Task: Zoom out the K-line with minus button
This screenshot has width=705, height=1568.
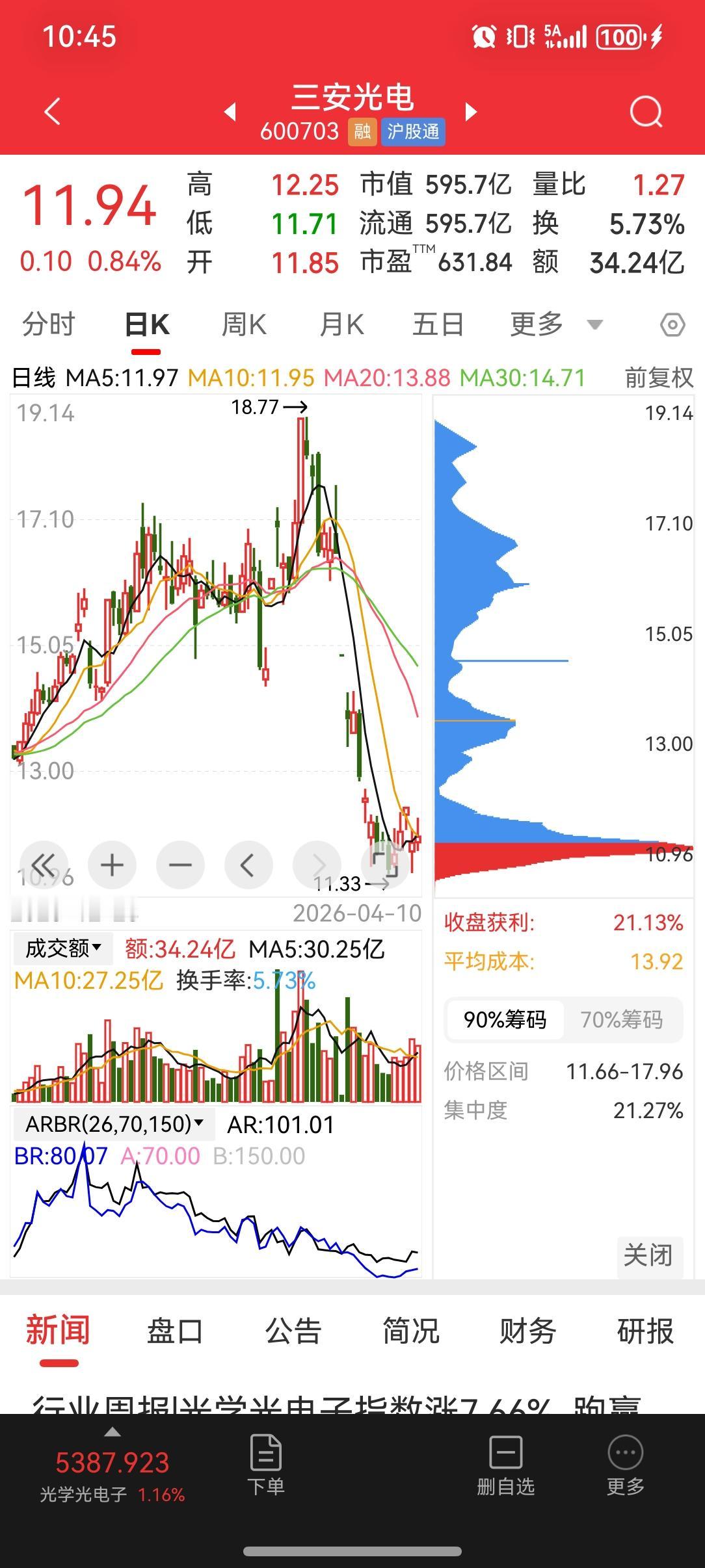Action: [x=180, y=865]
